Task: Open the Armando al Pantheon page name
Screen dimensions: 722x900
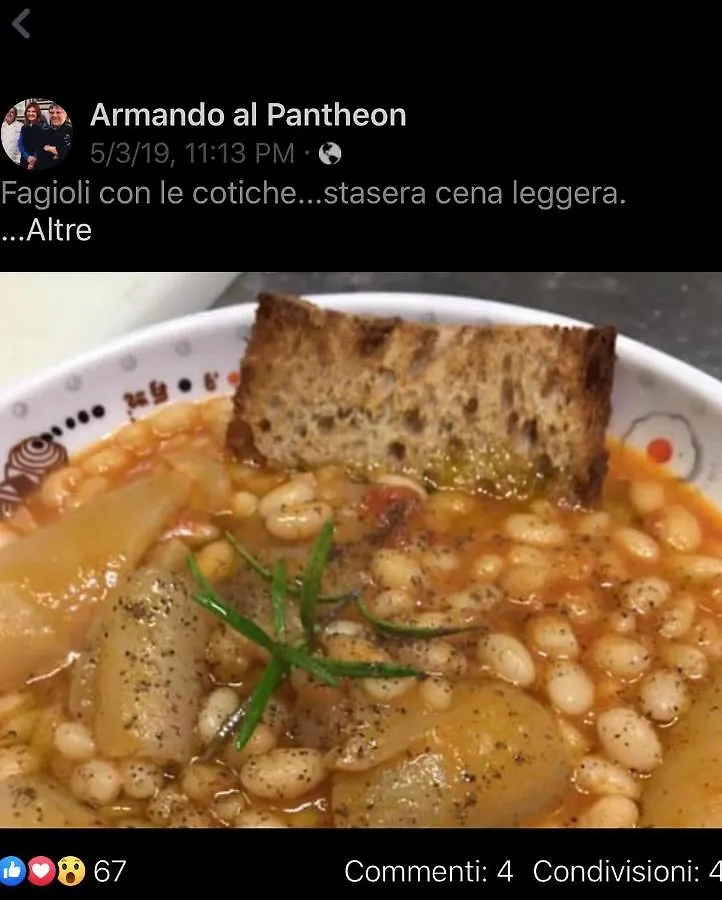Action: click(x=248, y=115)
